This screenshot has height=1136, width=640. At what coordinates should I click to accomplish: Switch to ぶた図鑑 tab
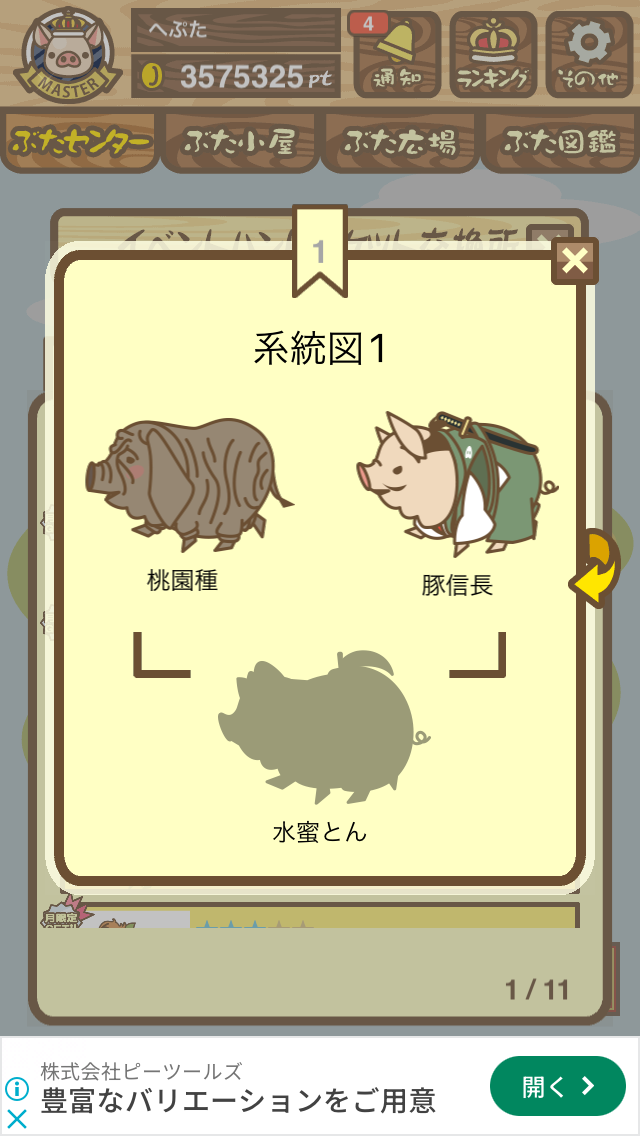(561, 141)
